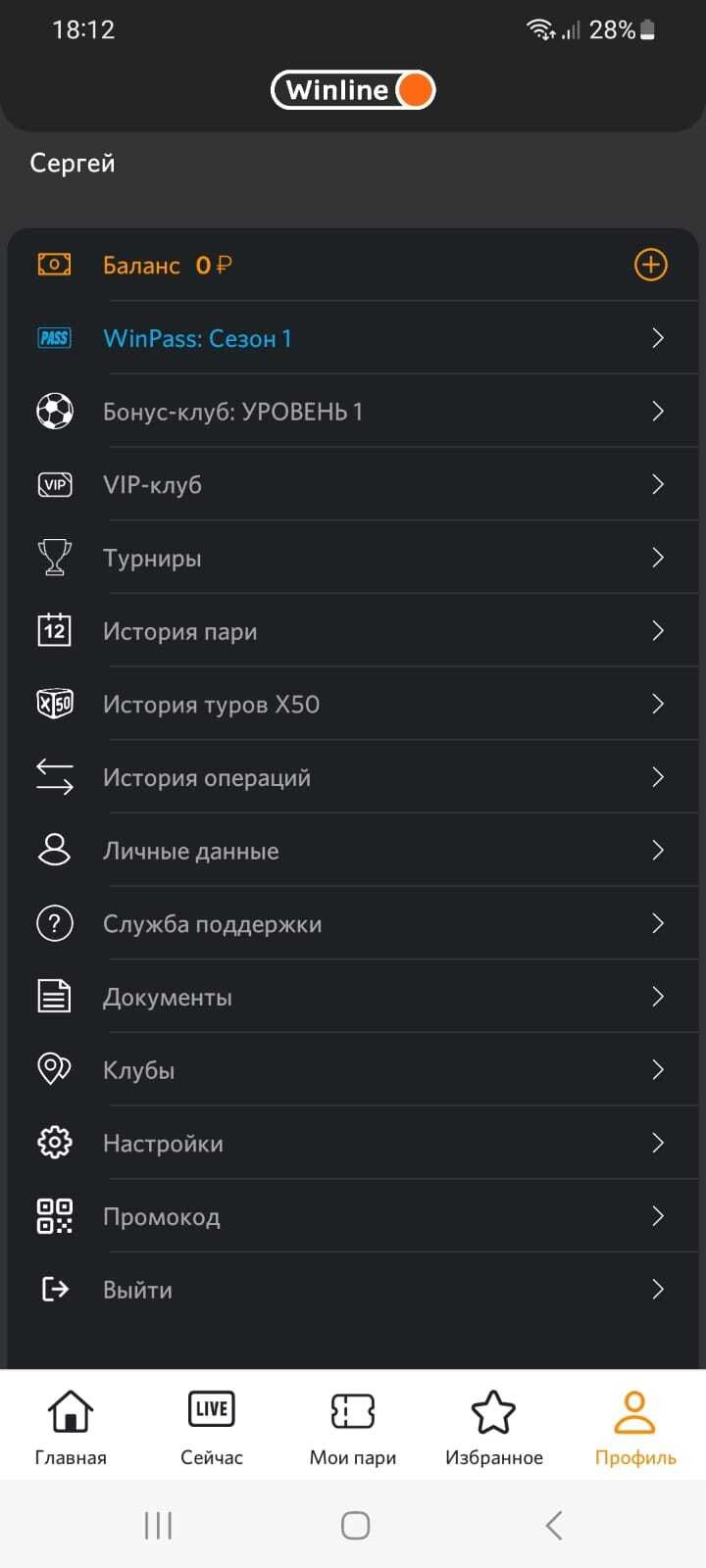Open the Промокод row

pyautogui.click(x=353, y=1216)
